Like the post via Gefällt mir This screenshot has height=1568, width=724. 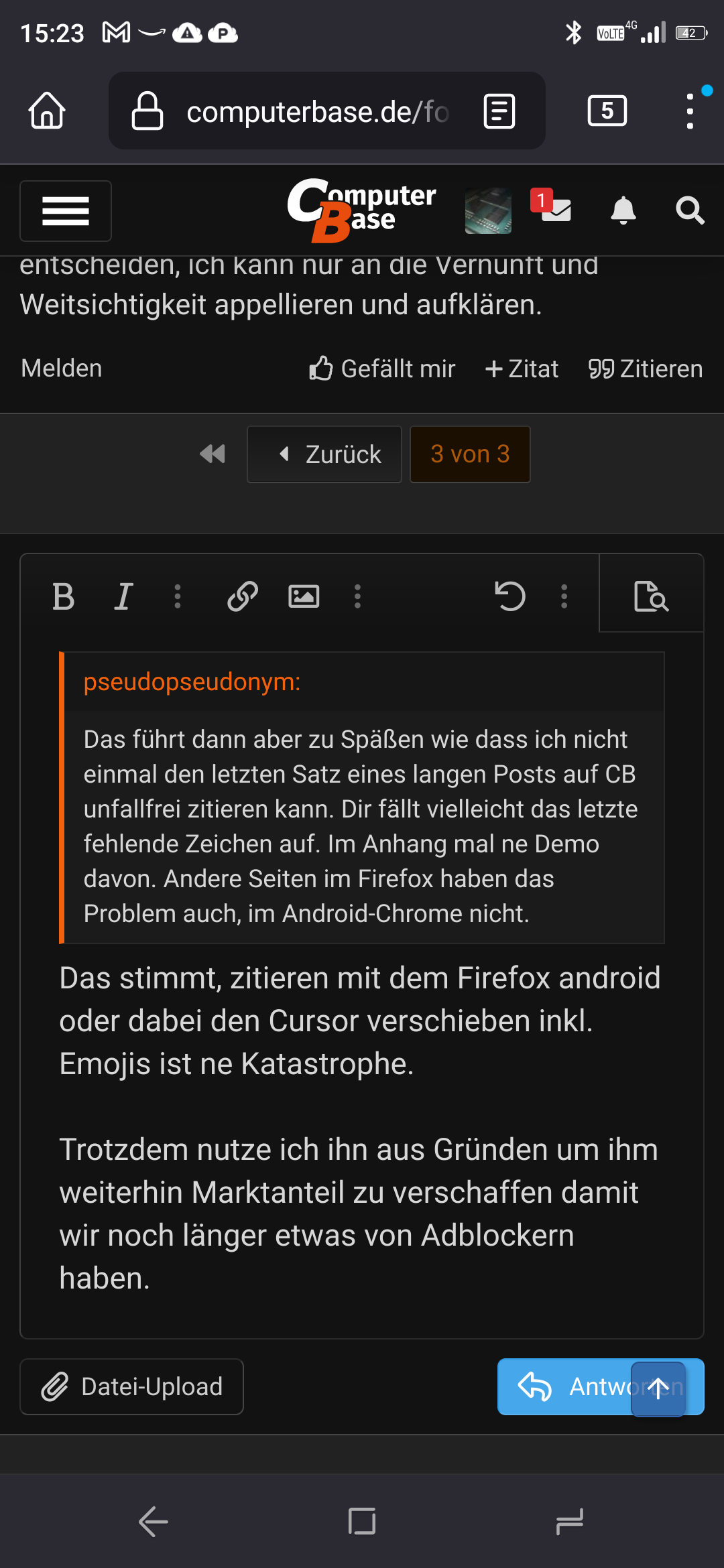pyautogui.click(x=381, y=369)
